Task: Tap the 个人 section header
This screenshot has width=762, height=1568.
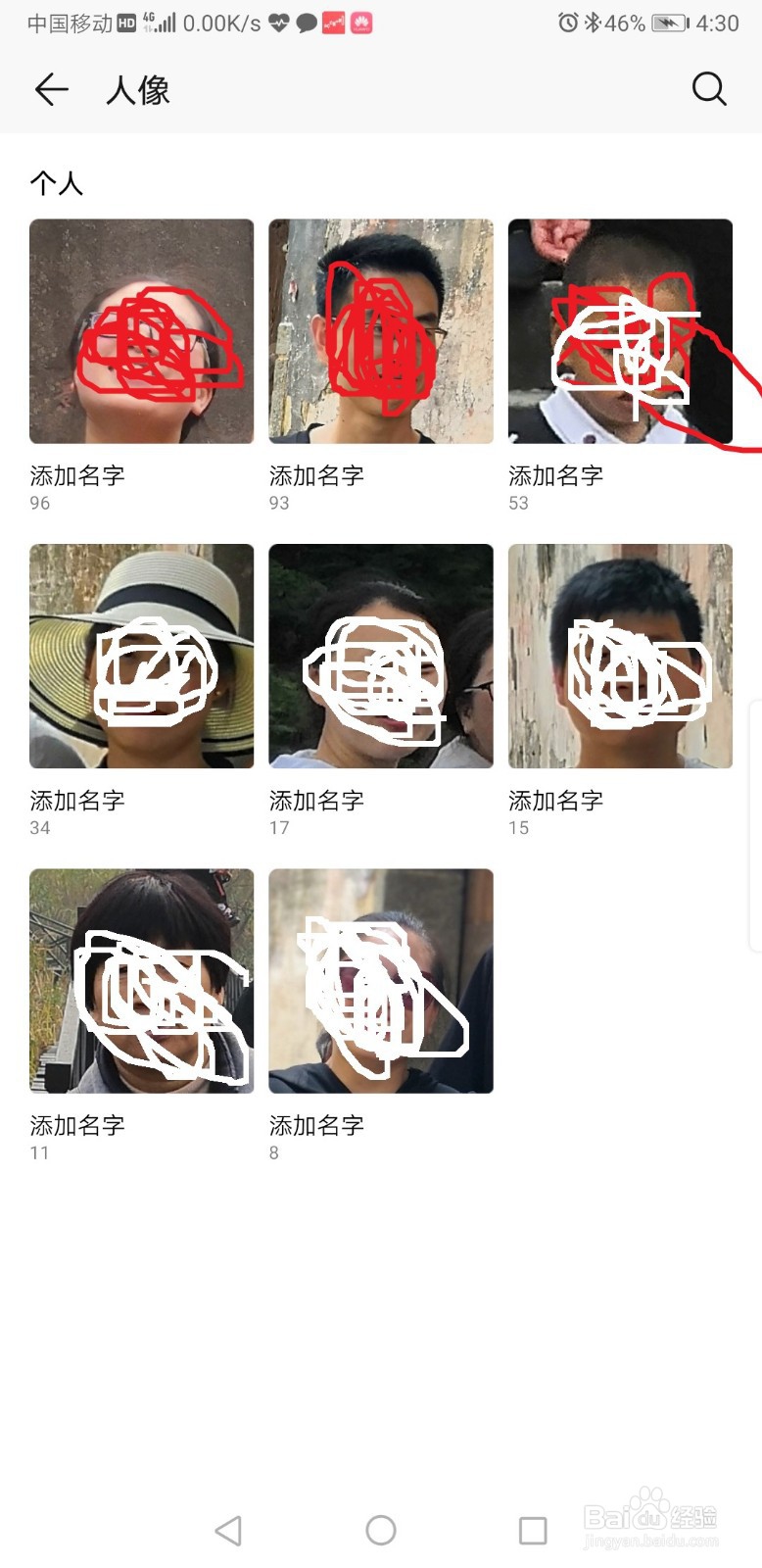Action: pos(58,183)
